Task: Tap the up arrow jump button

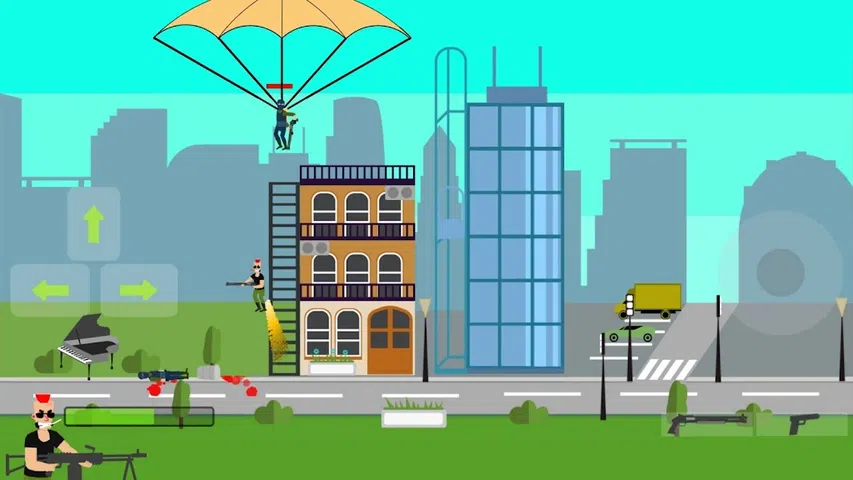Action: pyautogui.click(x=93, y=224)
